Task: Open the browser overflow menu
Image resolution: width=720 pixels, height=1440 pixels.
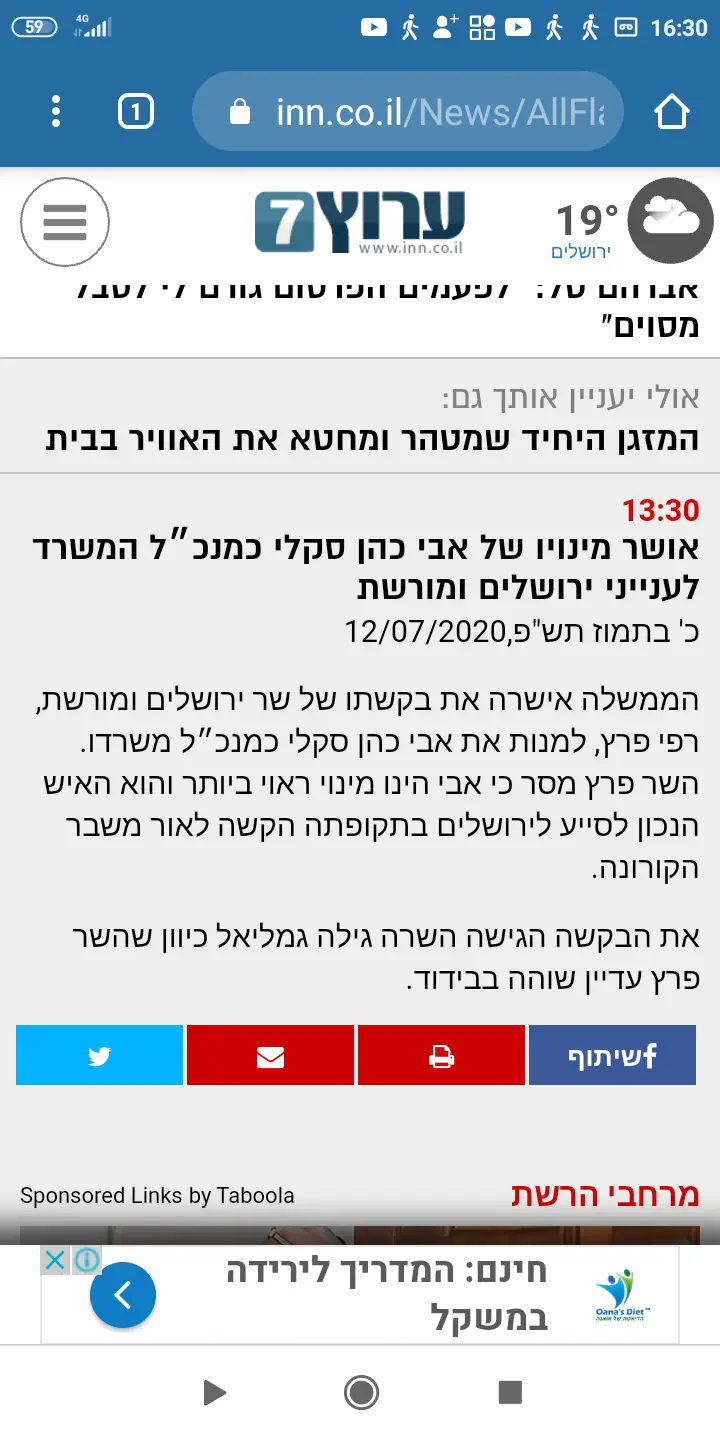Action: coord(56,111)
